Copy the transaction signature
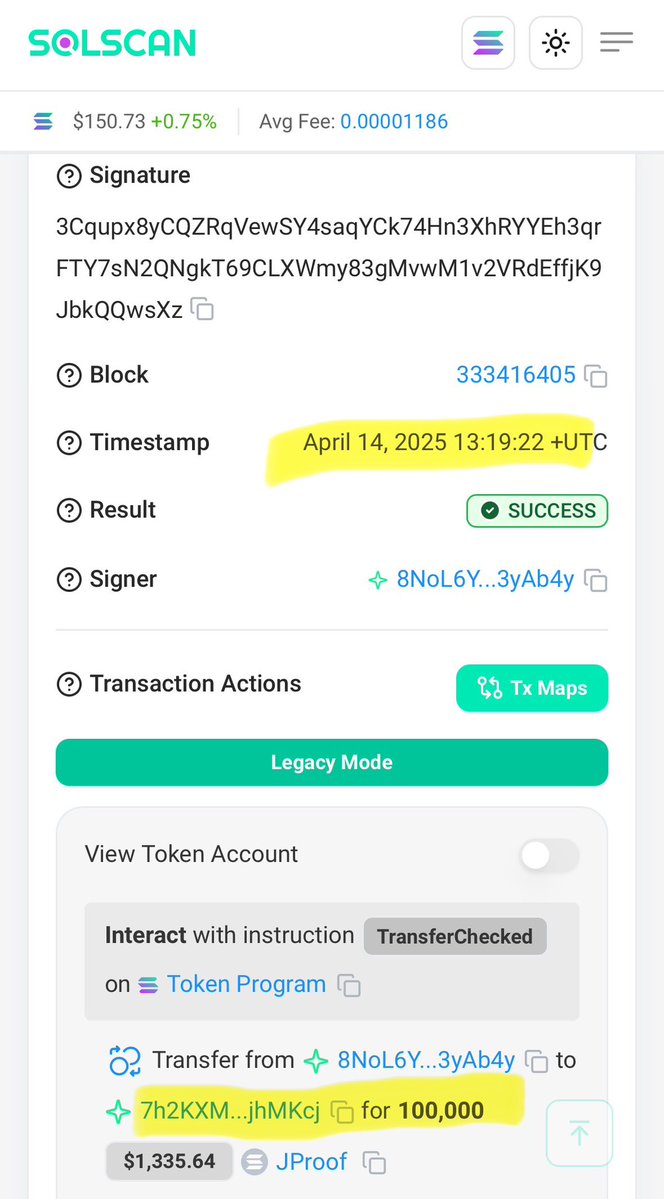This screenshot has width=664, height=1199. [x=202, y=310]
